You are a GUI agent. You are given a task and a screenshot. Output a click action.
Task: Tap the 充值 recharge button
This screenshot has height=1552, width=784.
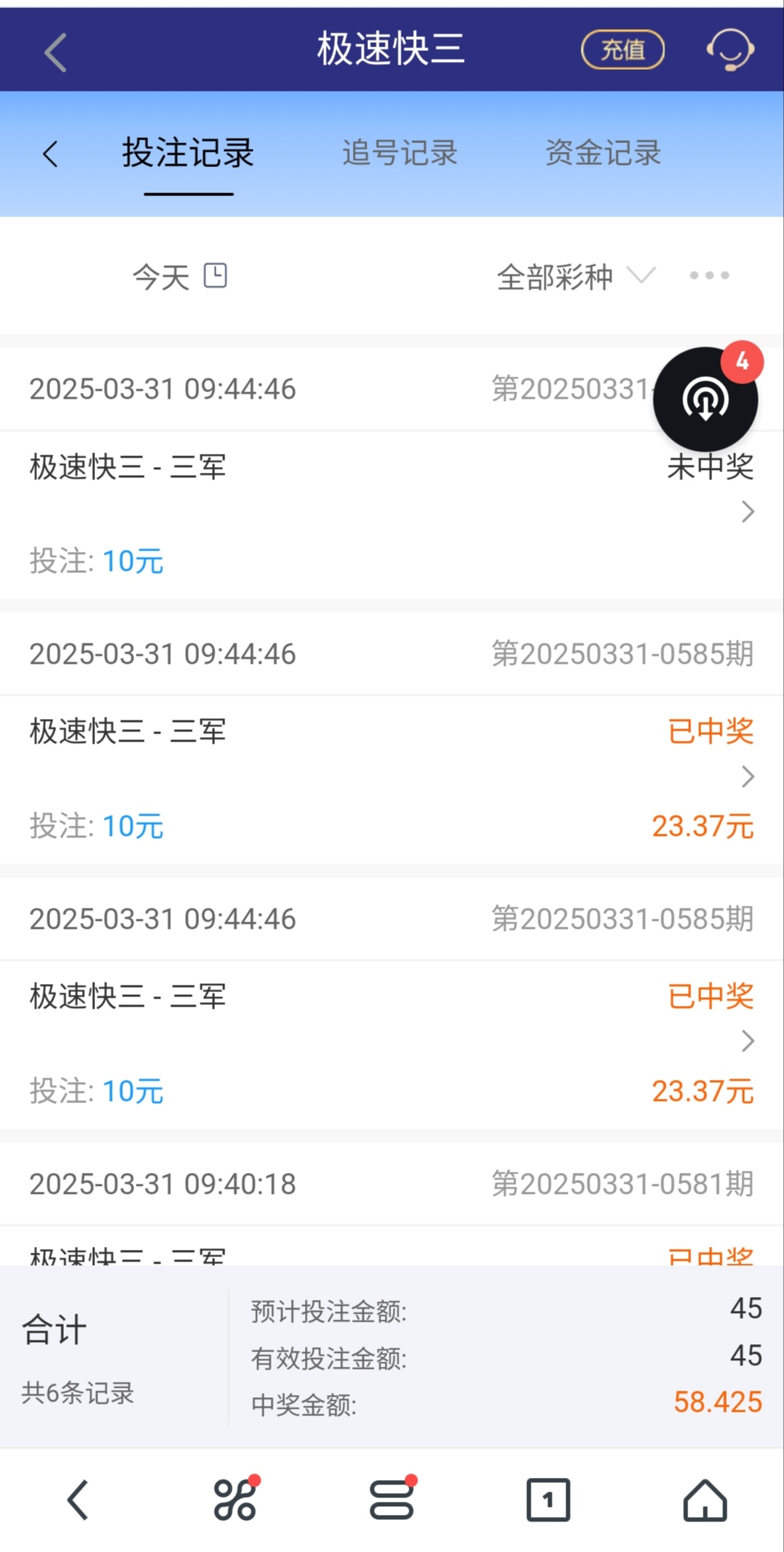point(622,50)
